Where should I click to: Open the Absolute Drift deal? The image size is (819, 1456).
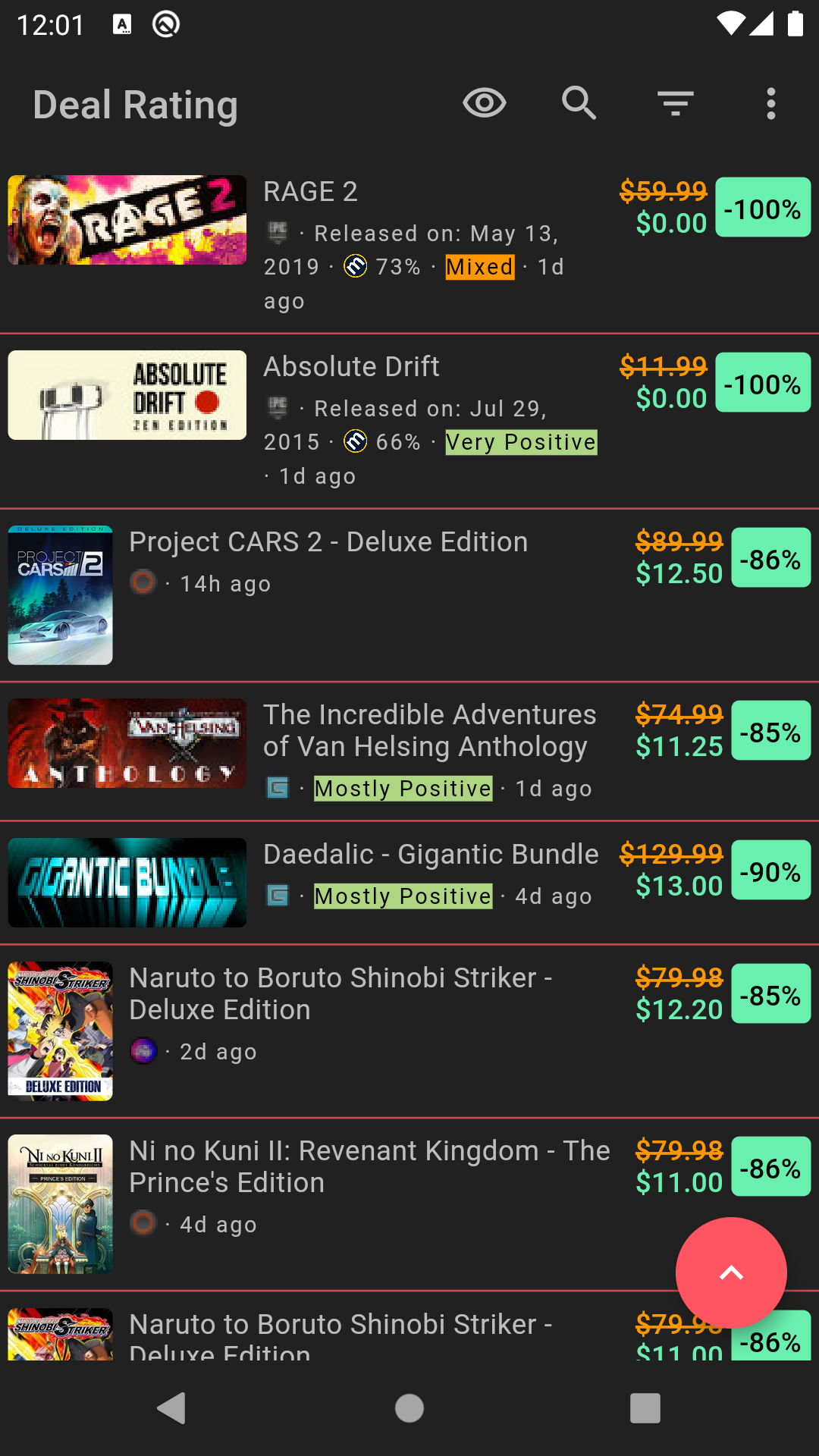pyautogui.click(x=409, y=421)
